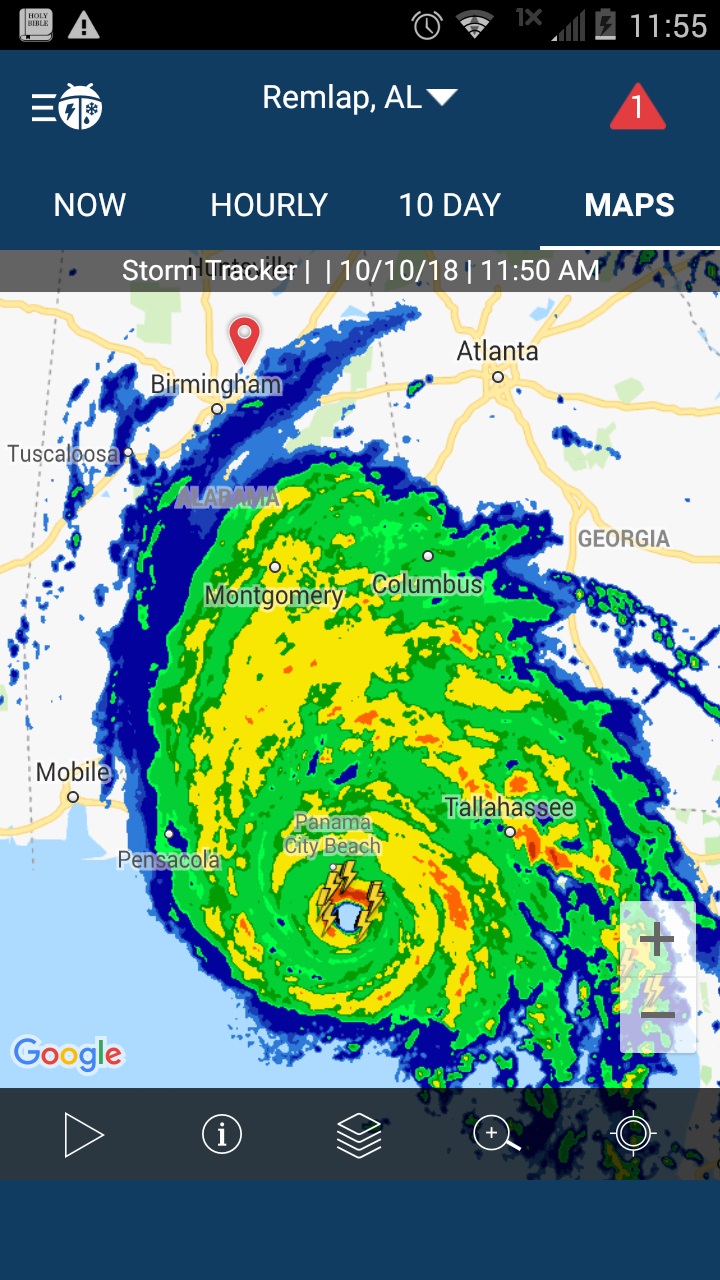The width and height of the screenshot is (720, 1280).
Task: Switch to the 10 DAY tab
Action: coord(449,206)
